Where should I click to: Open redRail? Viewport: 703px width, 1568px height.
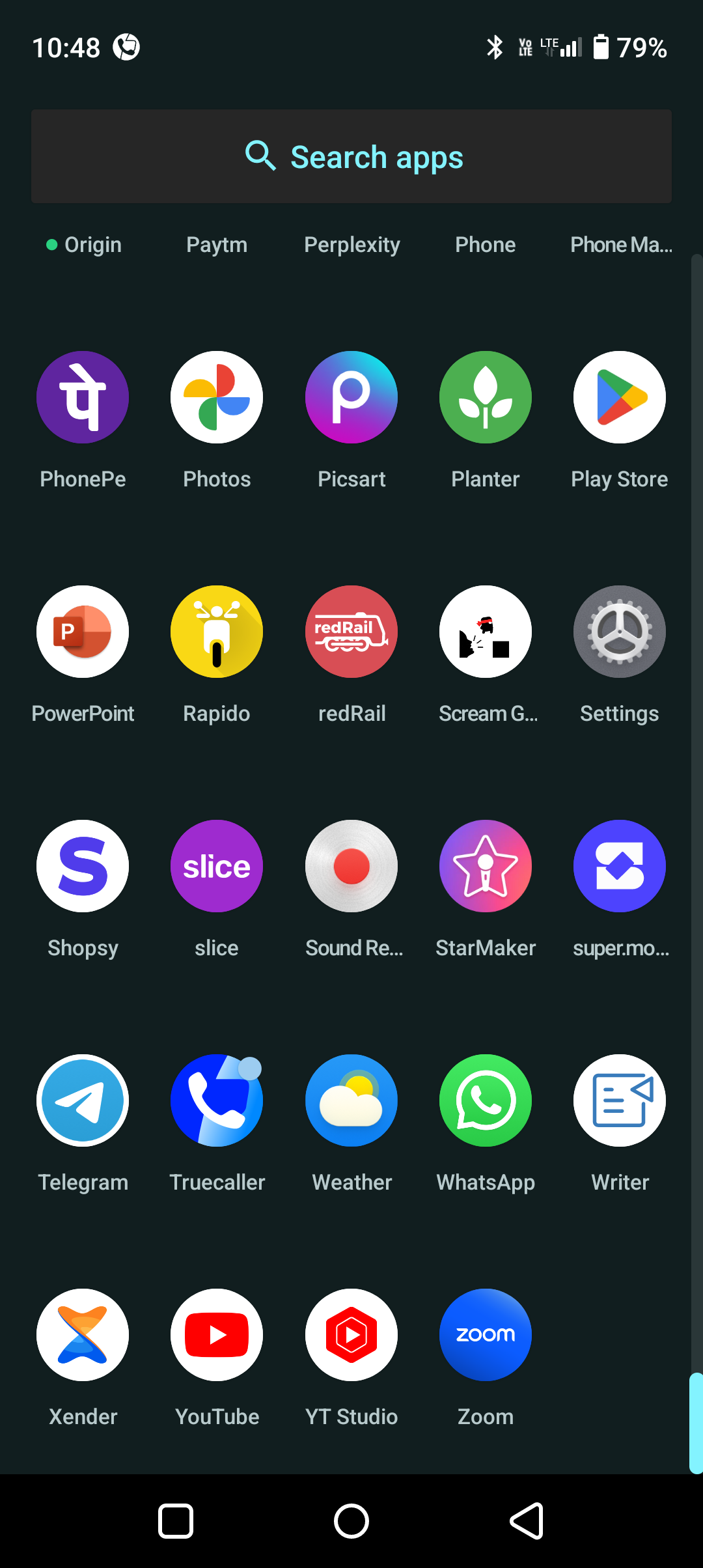point(351,632)
